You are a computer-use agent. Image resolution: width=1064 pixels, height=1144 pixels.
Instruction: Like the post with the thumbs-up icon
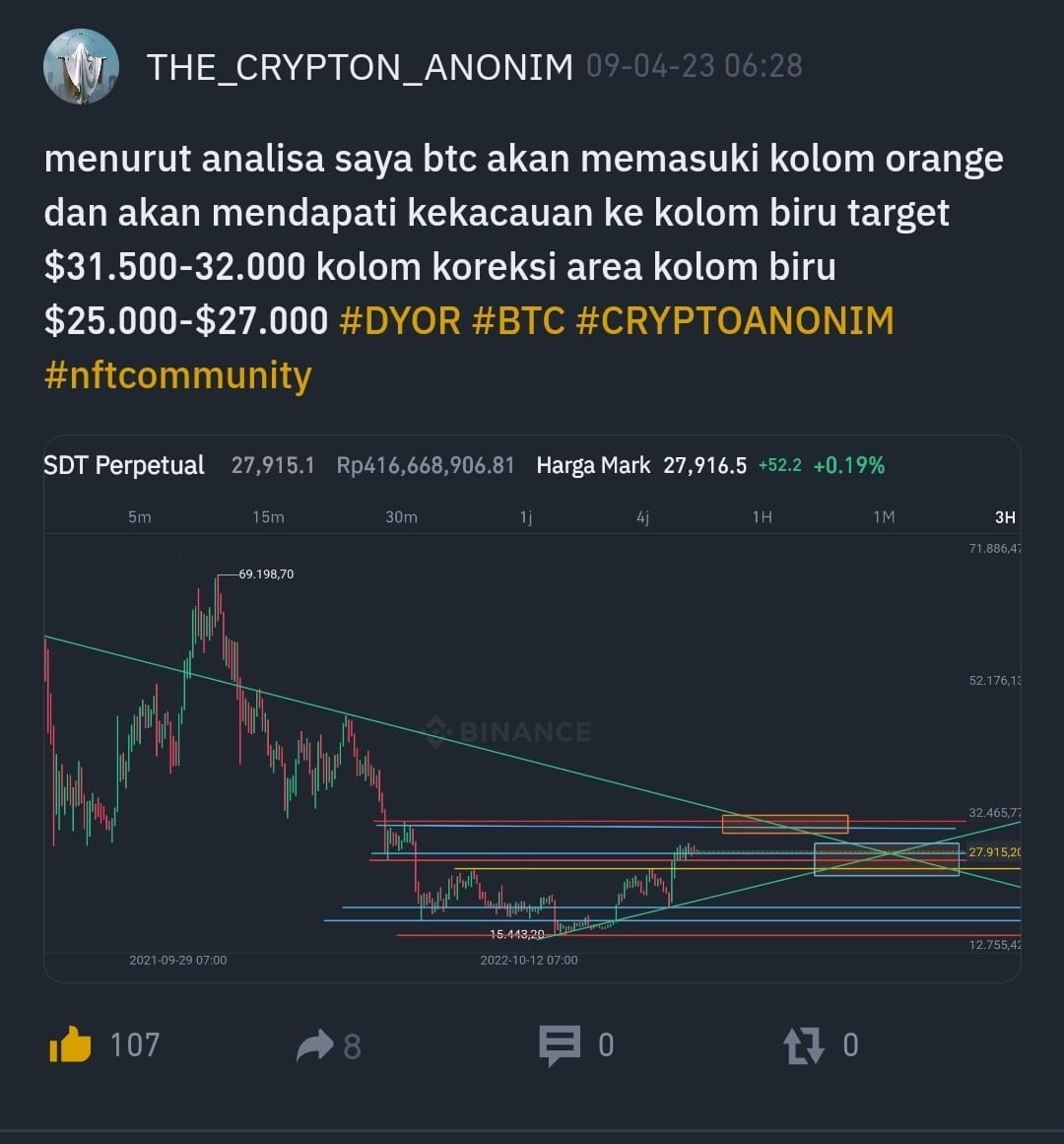tap(69, 1045)
